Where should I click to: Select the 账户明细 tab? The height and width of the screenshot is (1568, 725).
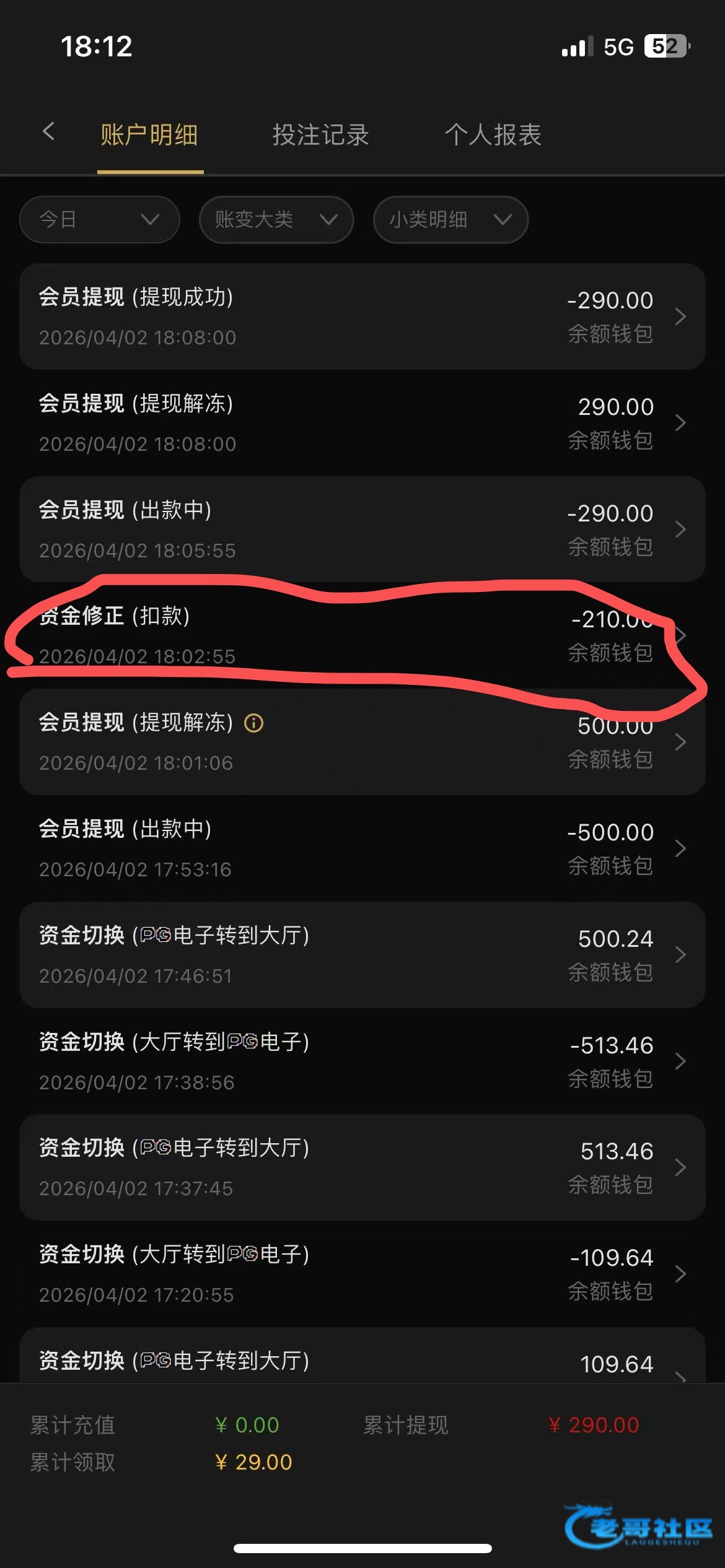[x=149, y=135]
